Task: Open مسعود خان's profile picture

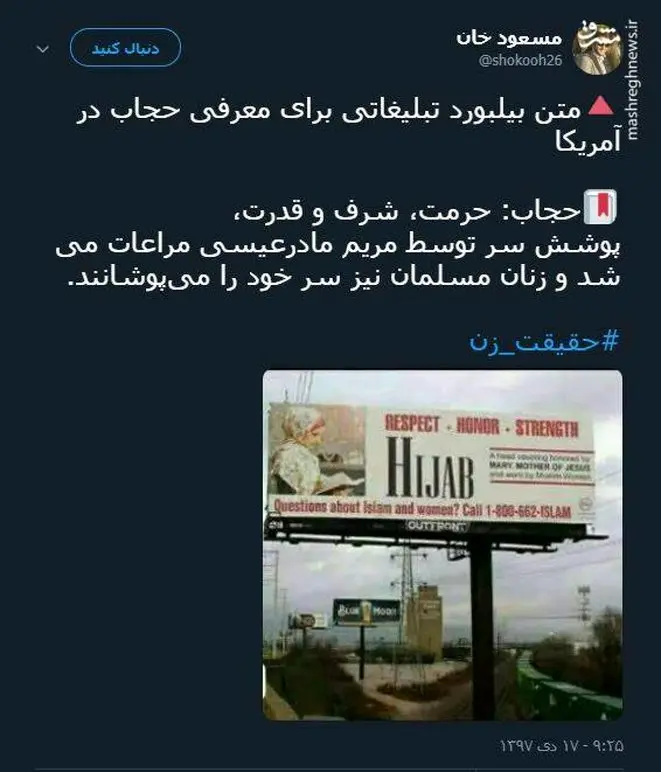Action: point(598,48)
